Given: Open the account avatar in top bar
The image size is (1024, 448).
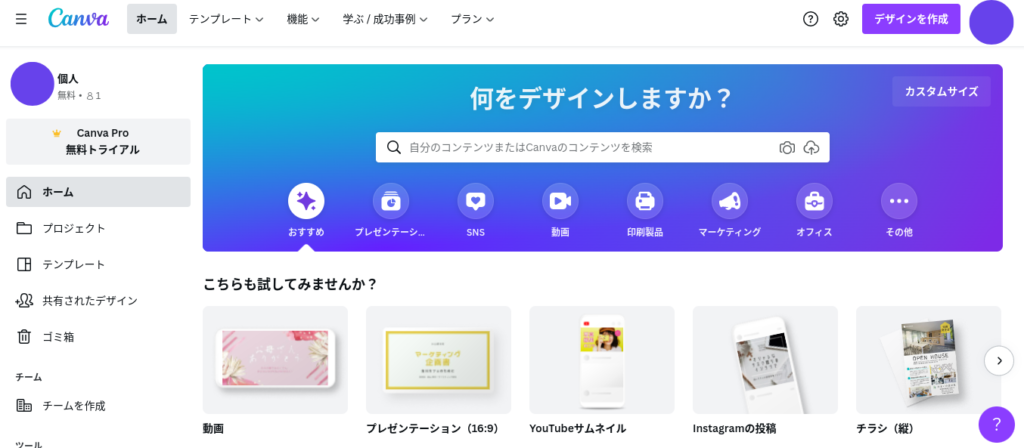Looking at the screenshot, I should pyautogui.click(x=991, y=22).
